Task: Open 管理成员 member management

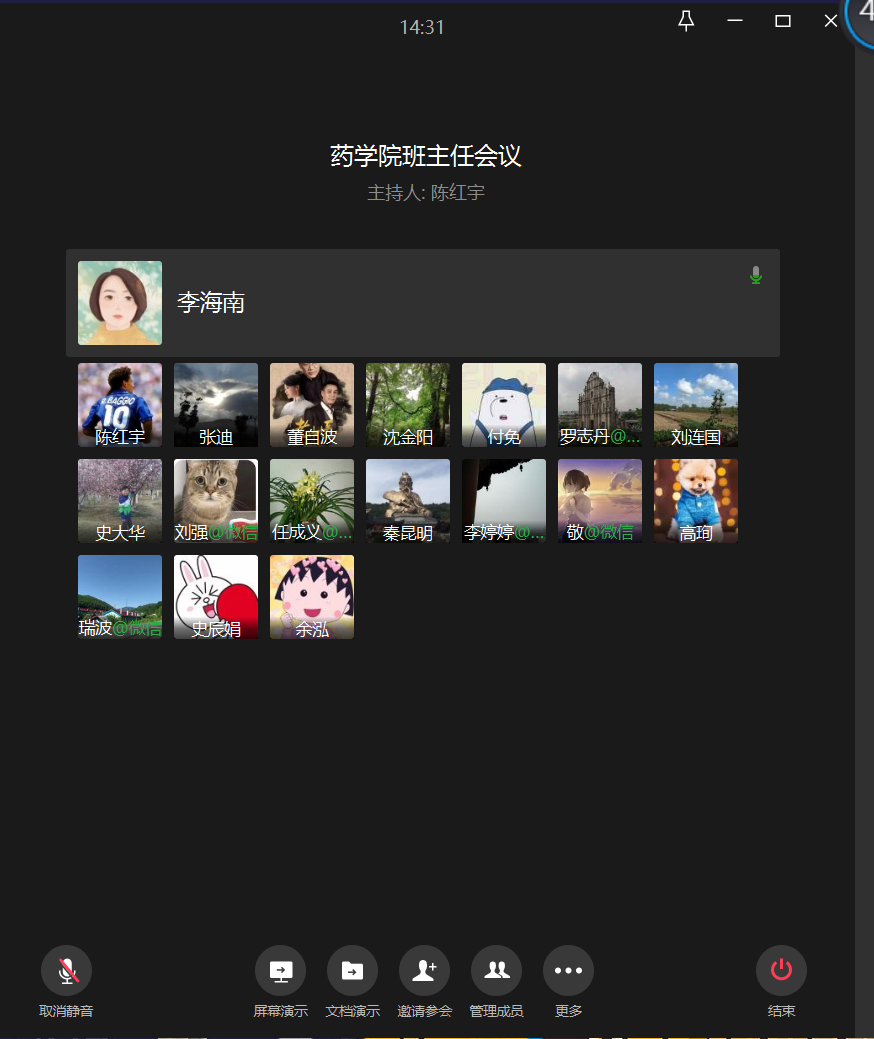Action: click(x=496, y=970)
